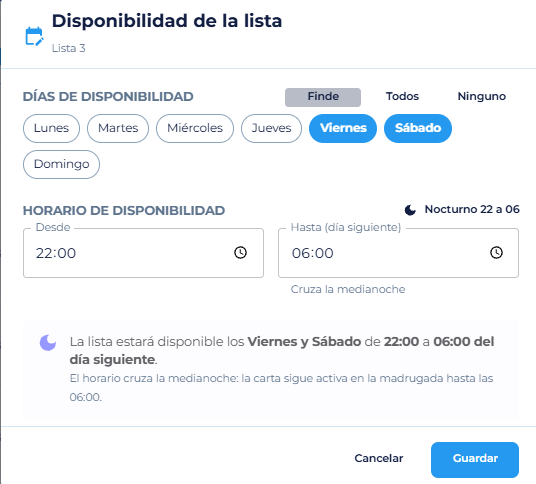Cancel the availability changes
The height and width of the screenshot is (484, 536).
(379, 458)
